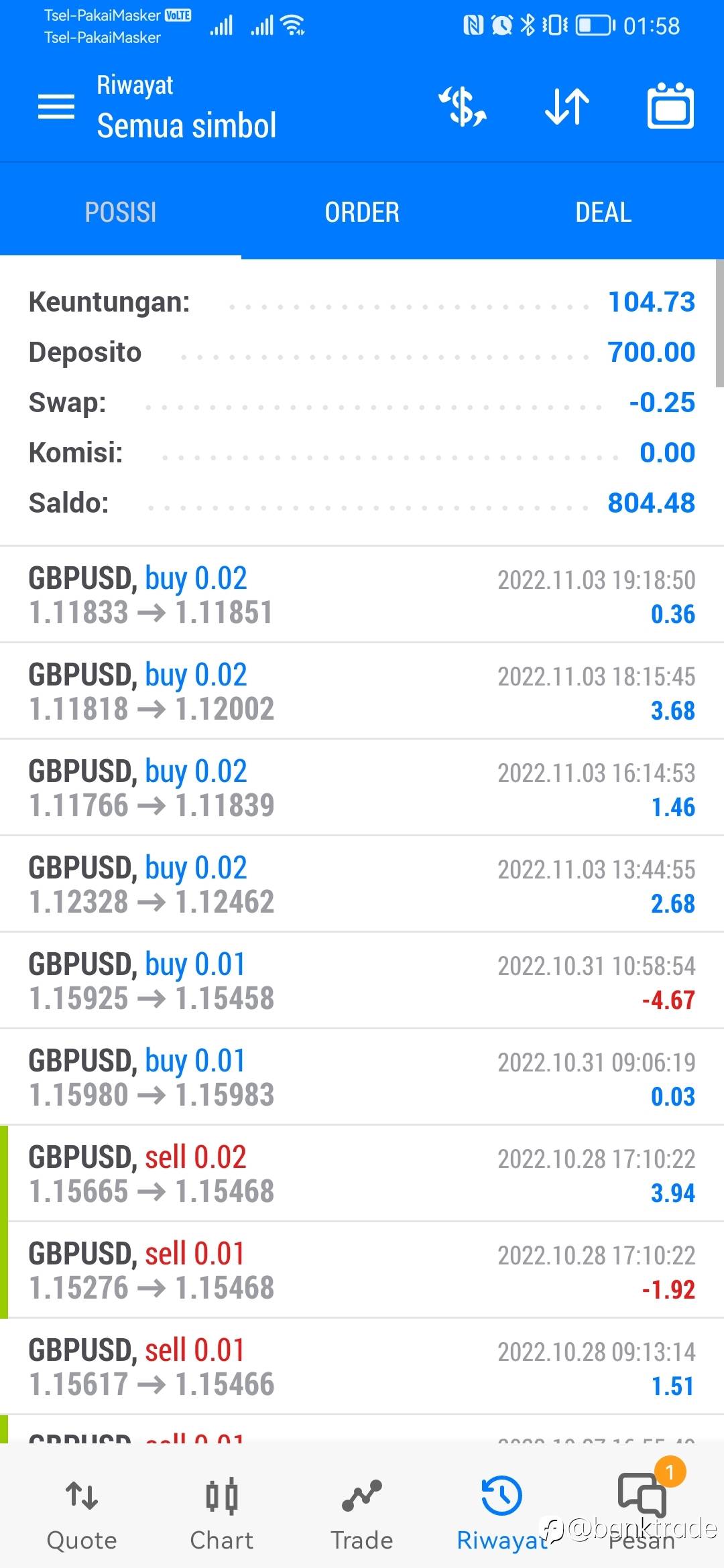The image size is (724, 1568).
Task: Switch to the DEAL tab
Action: [603, 212]
